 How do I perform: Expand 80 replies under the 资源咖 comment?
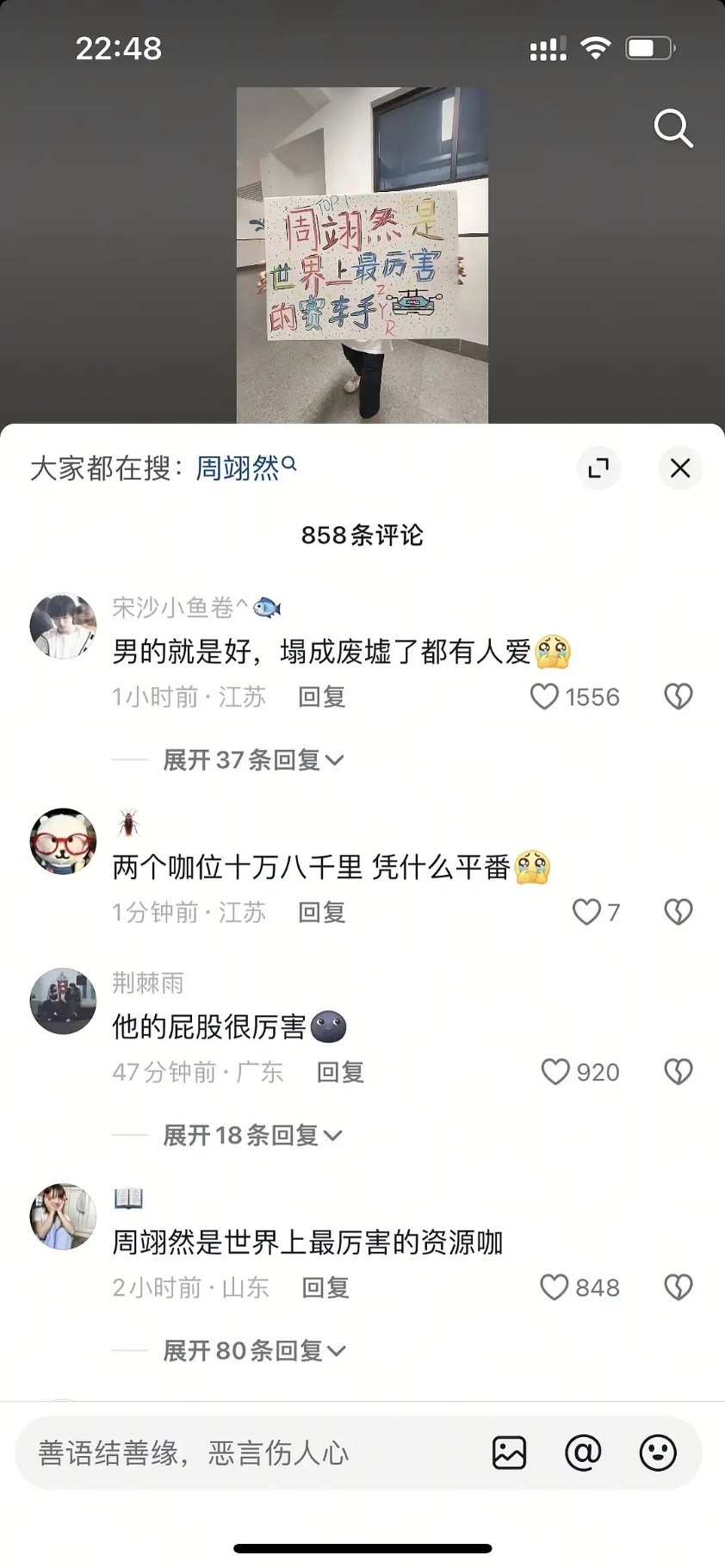(x=254, y=1350)
